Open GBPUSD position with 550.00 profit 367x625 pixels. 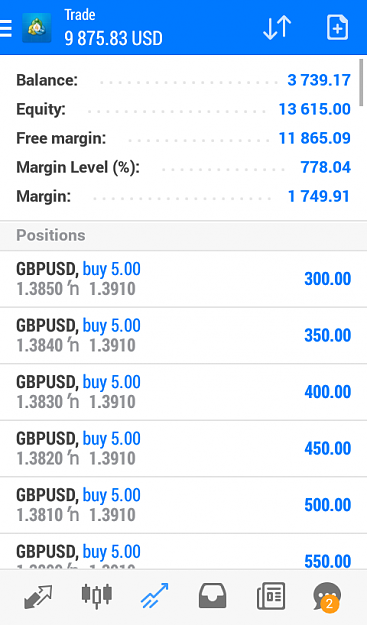pyautogui.click(x=183, y=552)
